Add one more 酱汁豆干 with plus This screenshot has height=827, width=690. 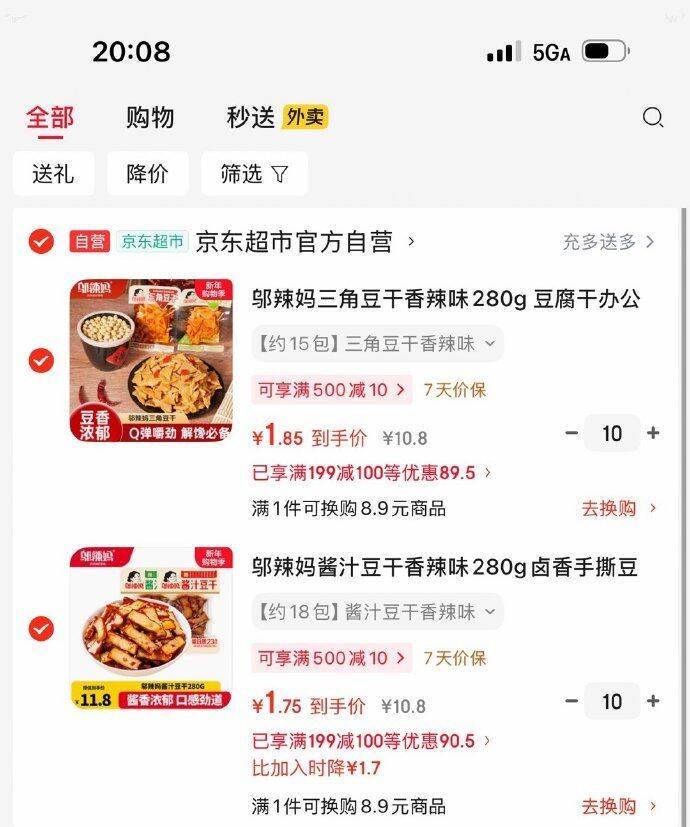click(653, 701)
